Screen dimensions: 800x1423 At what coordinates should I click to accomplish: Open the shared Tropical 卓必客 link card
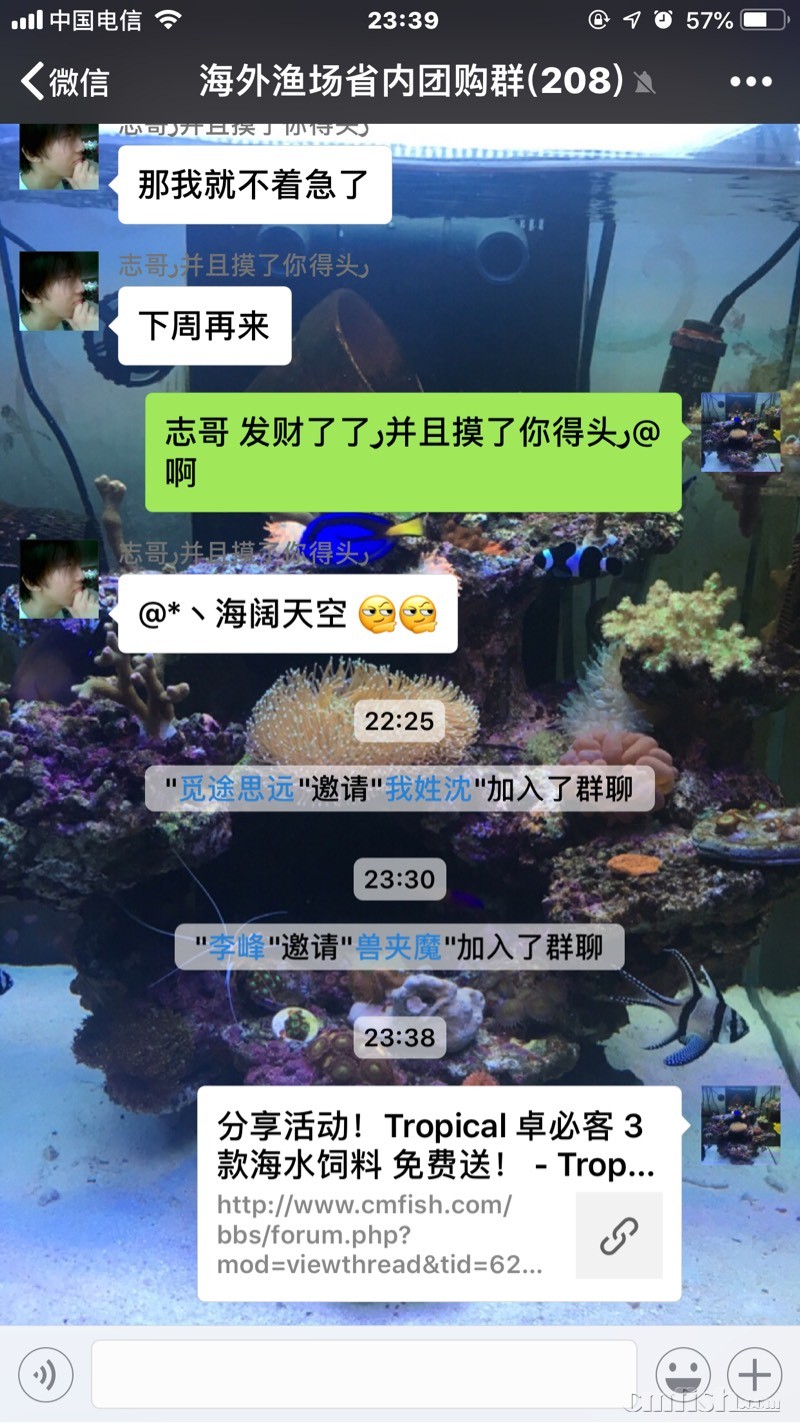tap(439, 1193)
